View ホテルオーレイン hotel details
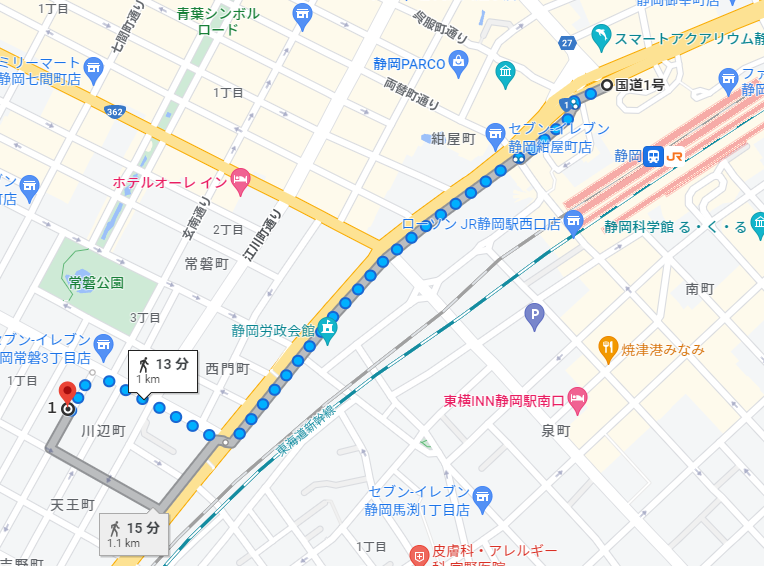 tap(240, 181)
